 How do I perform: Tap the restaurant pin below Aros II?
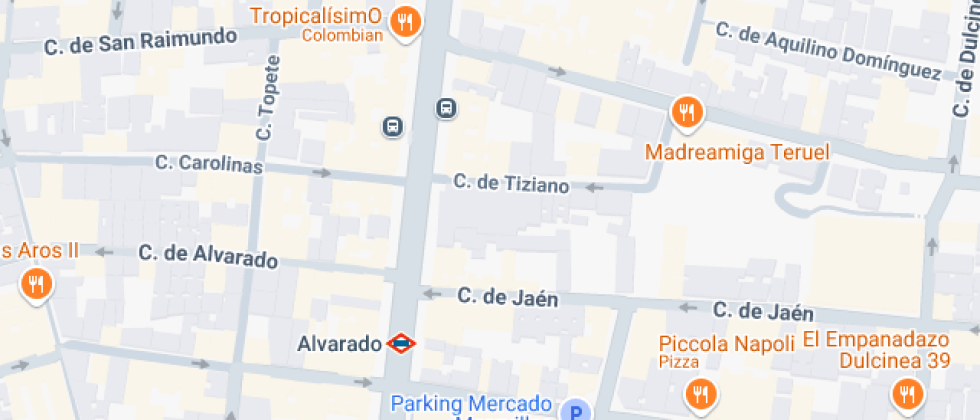coord(38,286)
